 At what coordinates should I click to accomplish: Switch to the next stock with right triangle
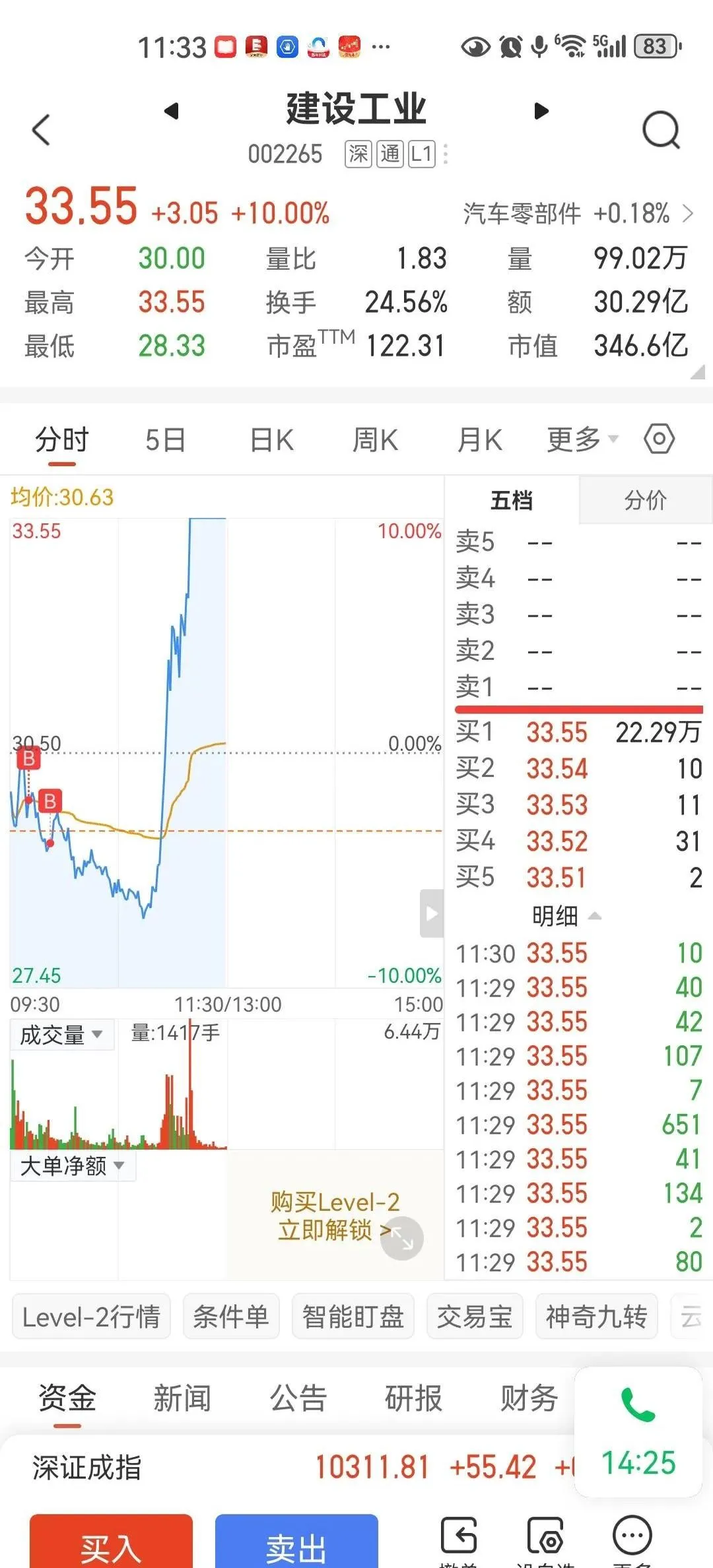pos(541,111)
